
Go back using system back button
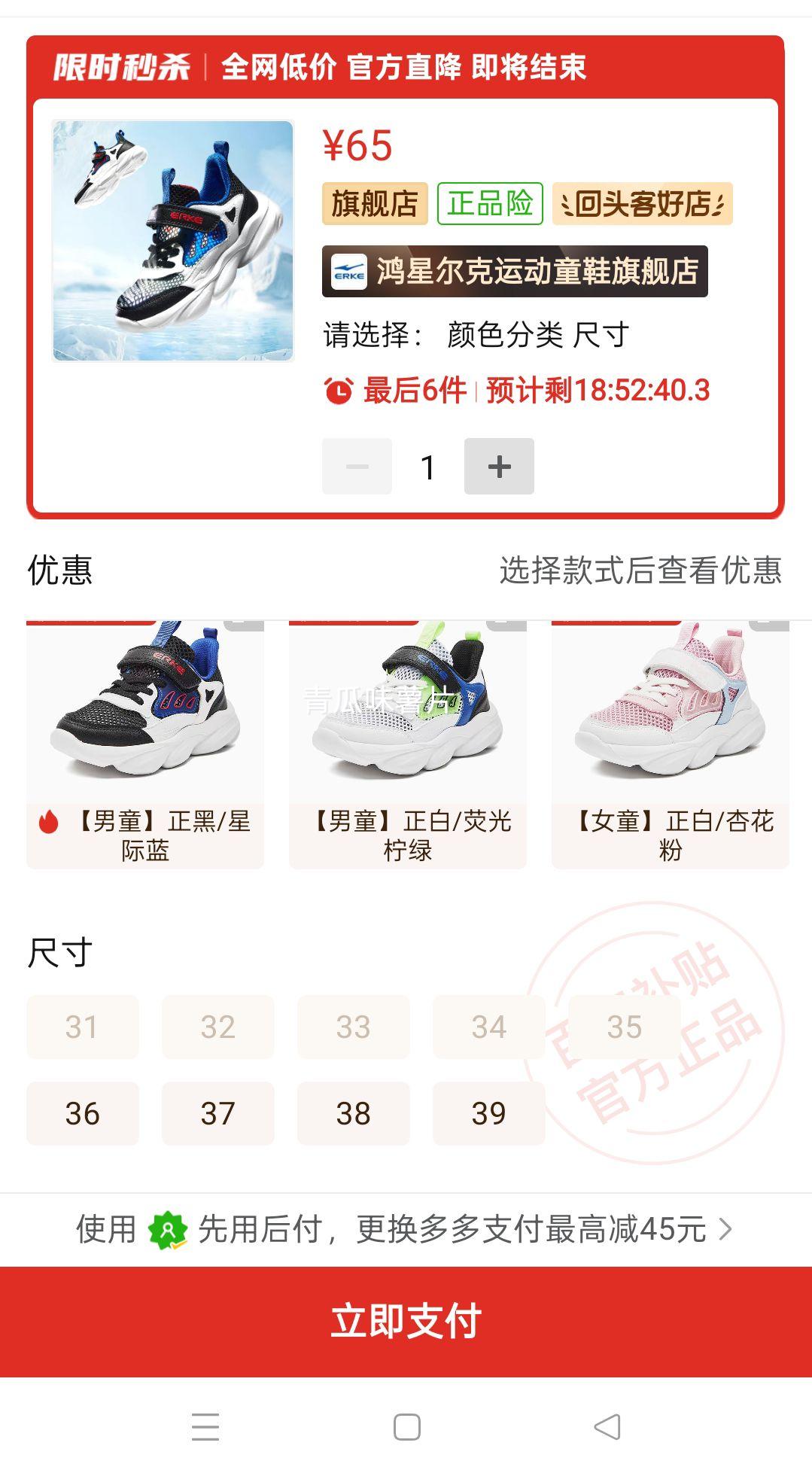coord(607,1427)
